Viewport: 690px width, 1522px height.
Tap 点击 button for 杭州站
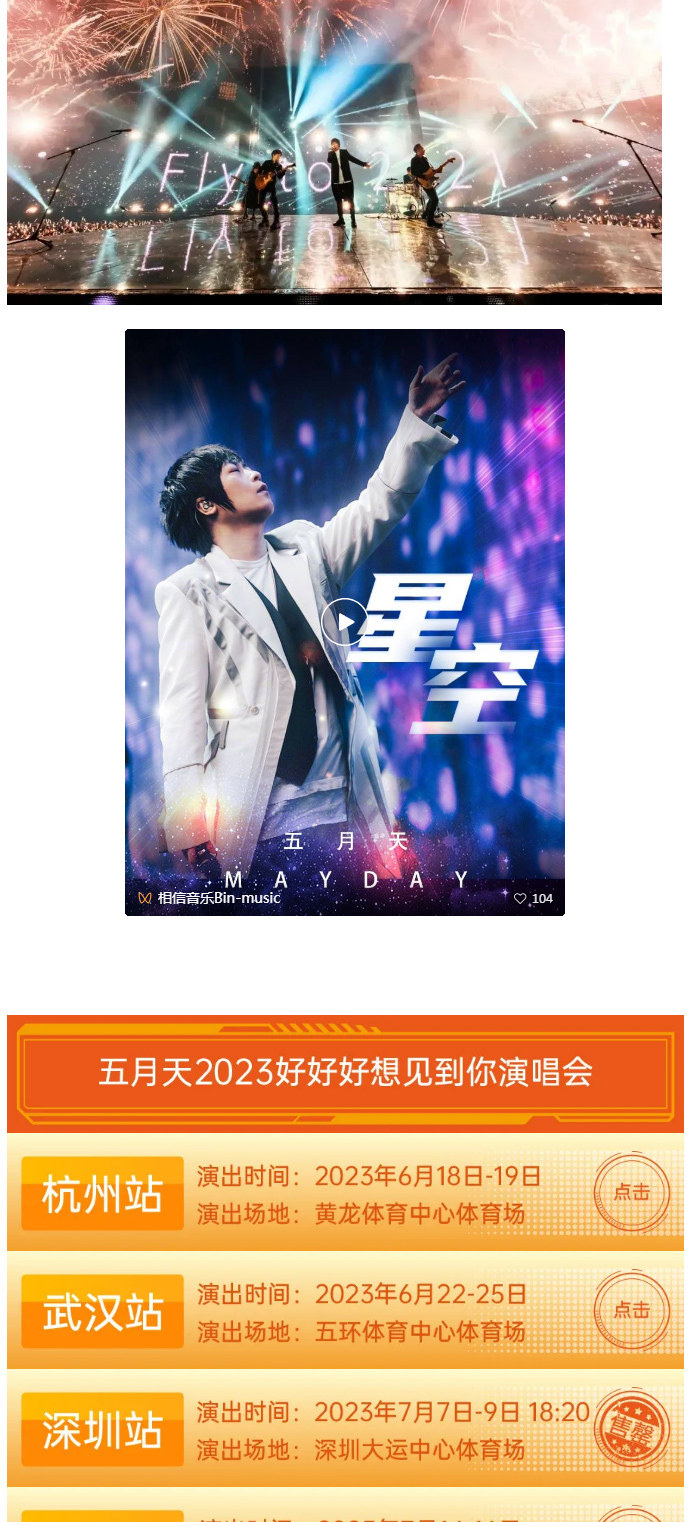(631, 1192)
